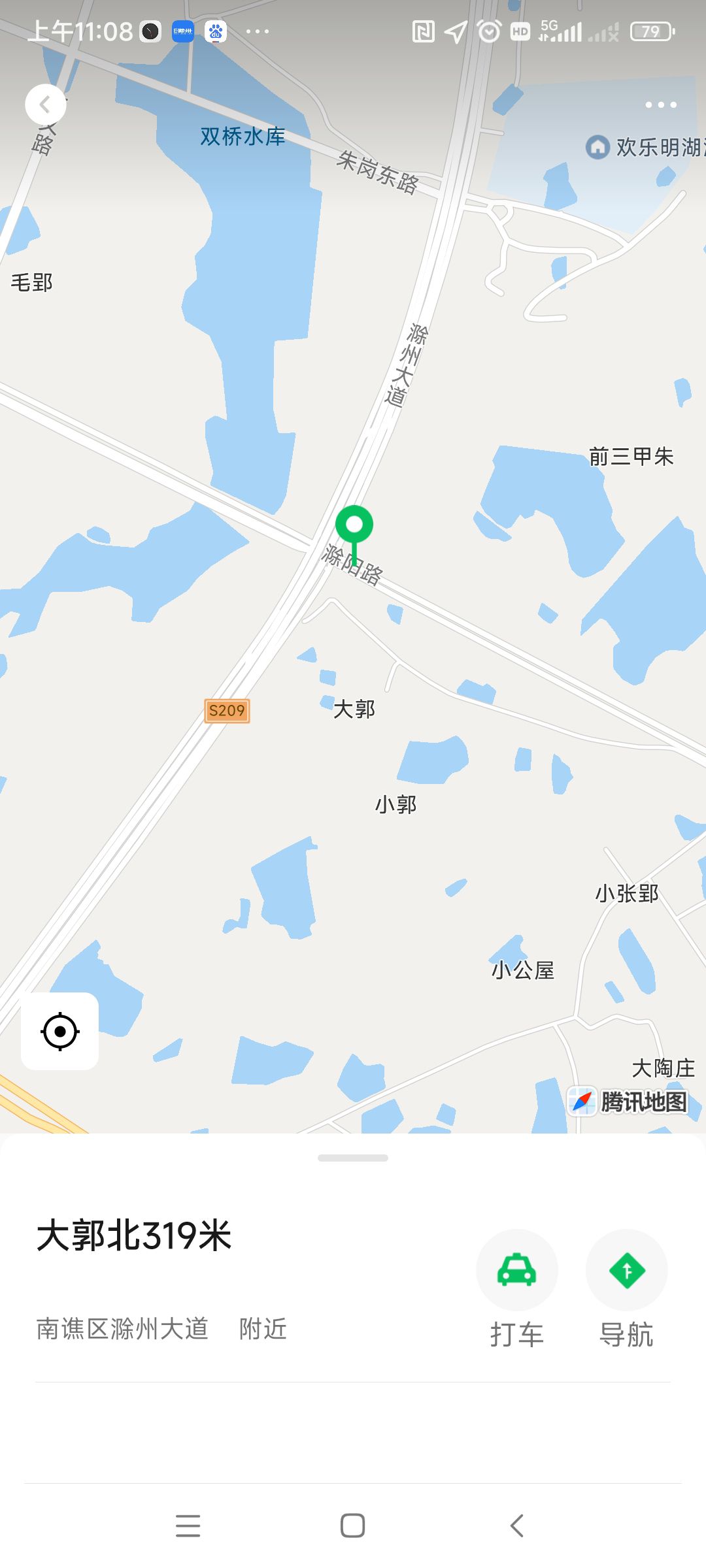The height and width of the screenshot is (1568, 706).
Task: Expand the bottom sheet drag handle
Action: point(353,1158)
